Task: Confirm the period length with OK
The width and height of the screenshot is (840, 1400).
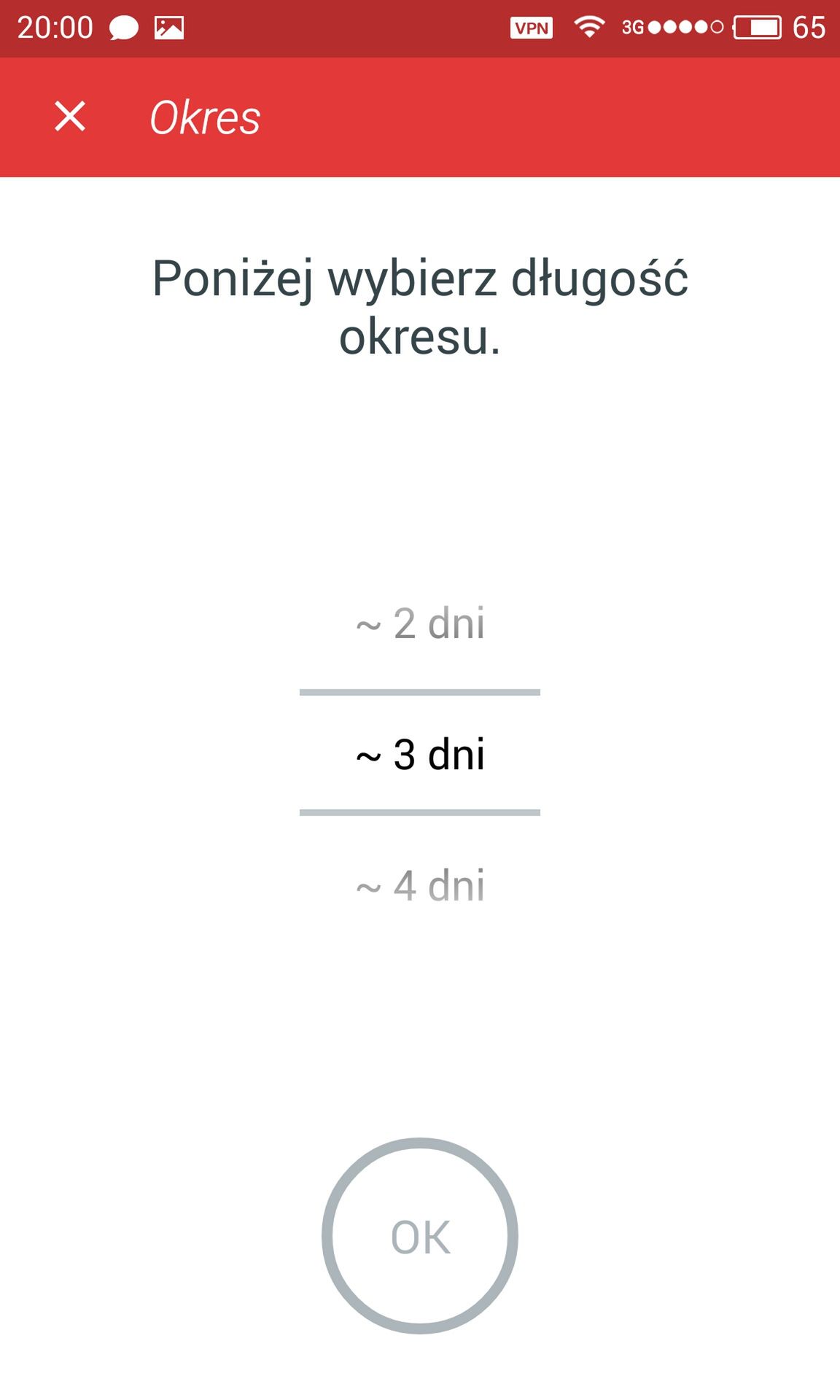Action: coord(420,1236)
